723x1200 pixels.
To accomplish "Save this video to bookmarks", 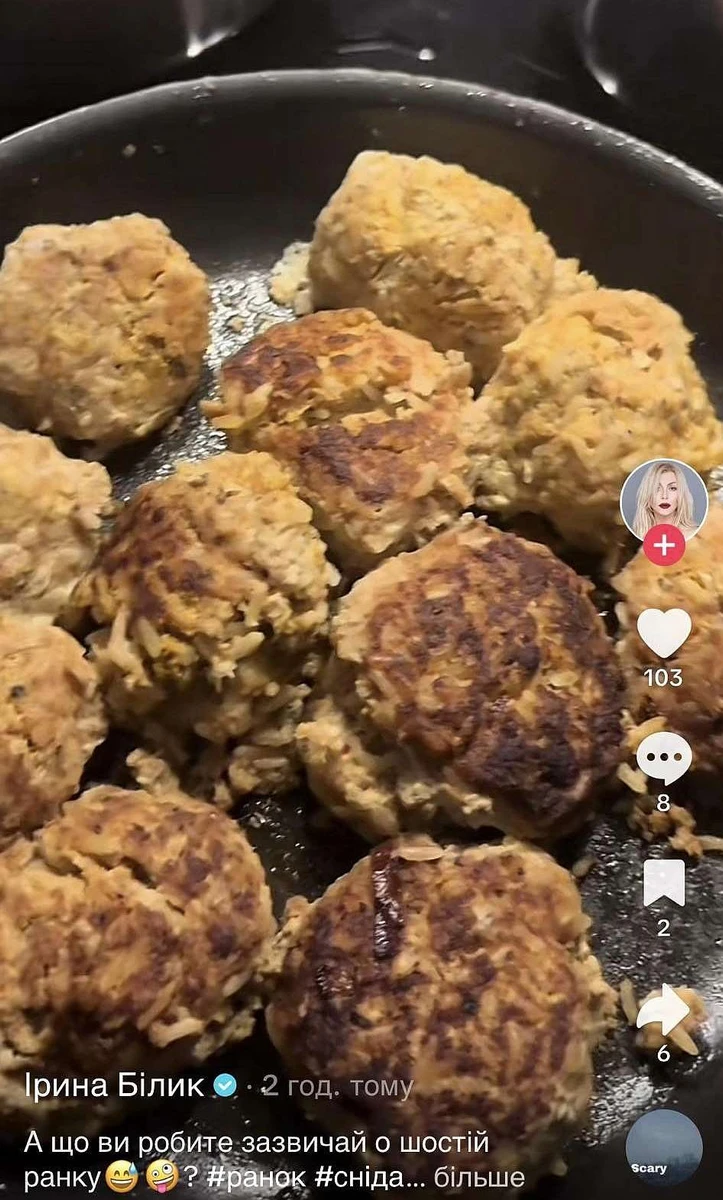I will [663, 883].
